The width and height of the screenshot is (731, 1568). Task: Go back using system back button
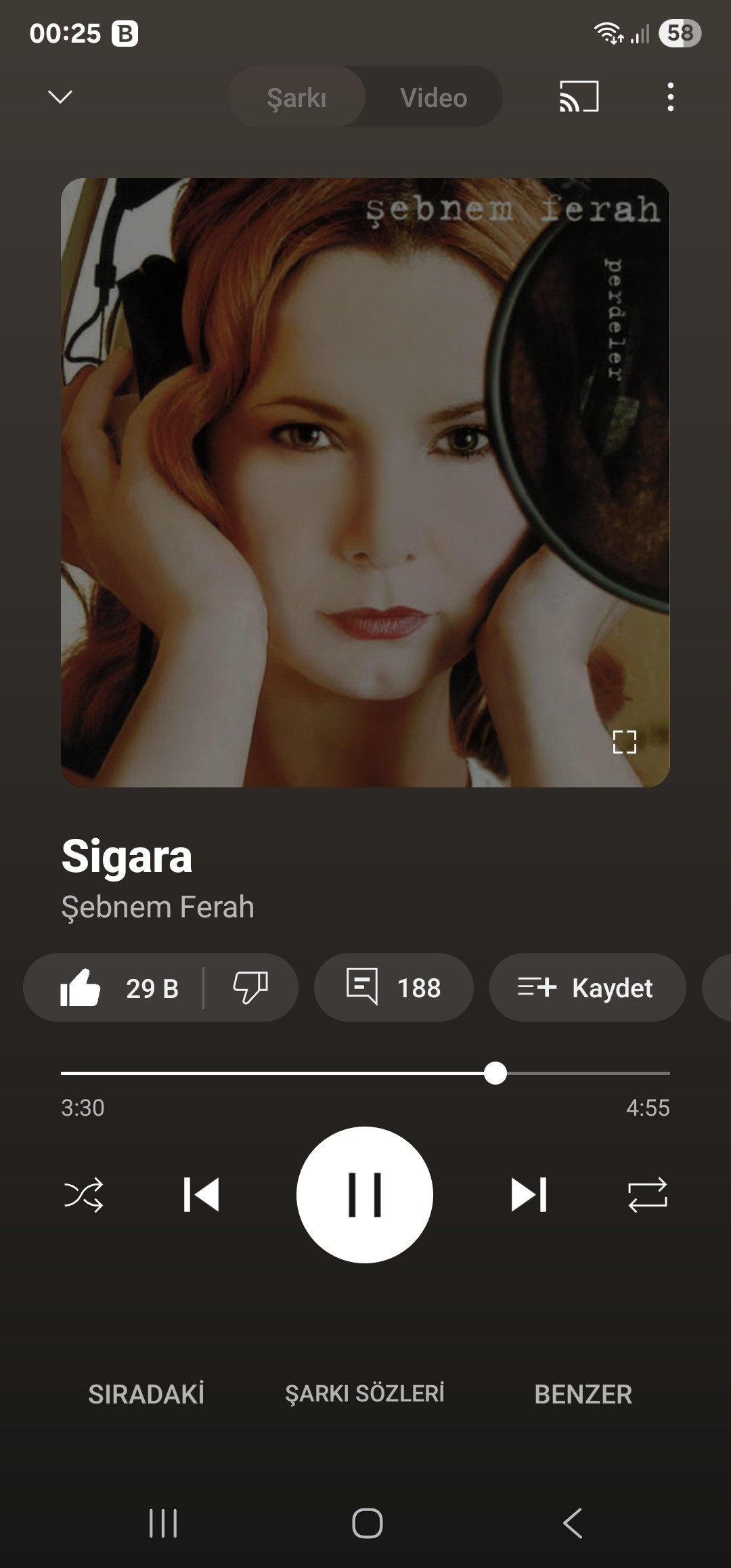coord(573,1524)
